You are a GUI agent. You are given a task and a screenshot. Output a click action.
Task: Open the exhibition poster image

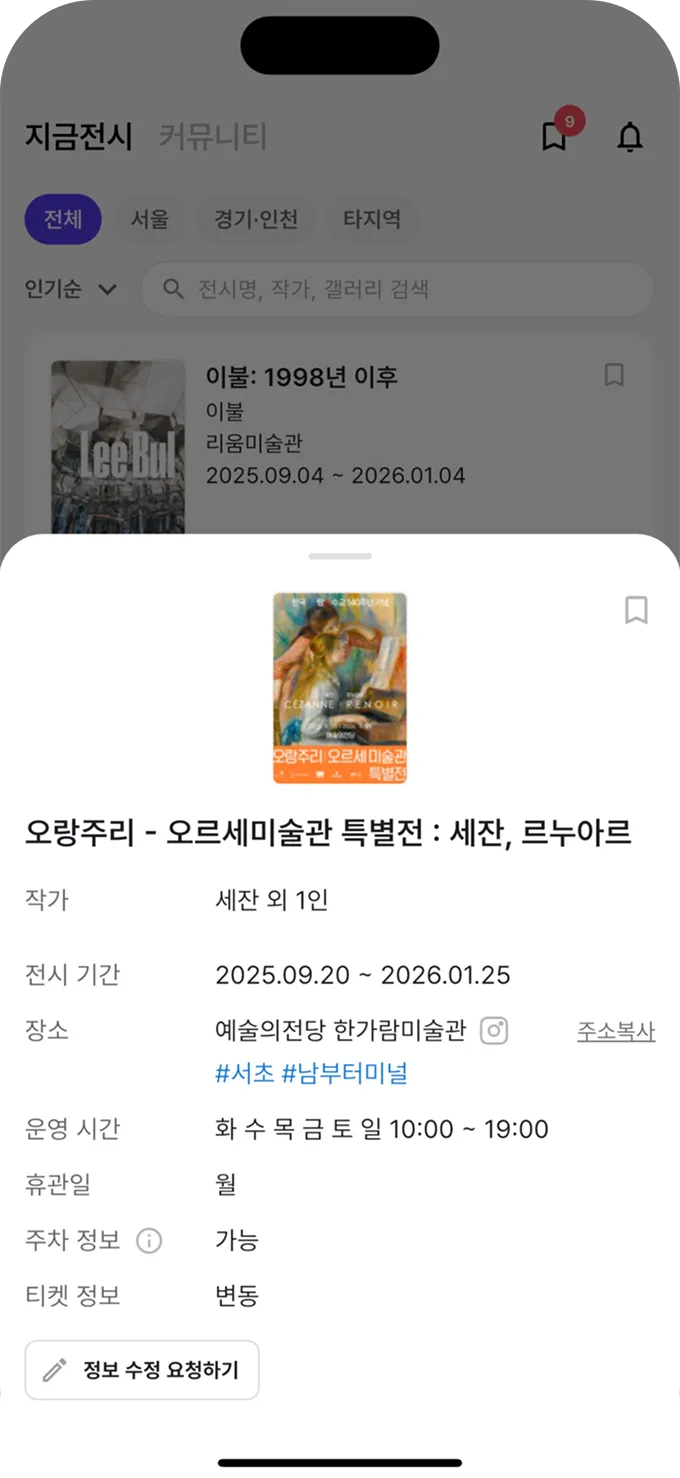340,688
